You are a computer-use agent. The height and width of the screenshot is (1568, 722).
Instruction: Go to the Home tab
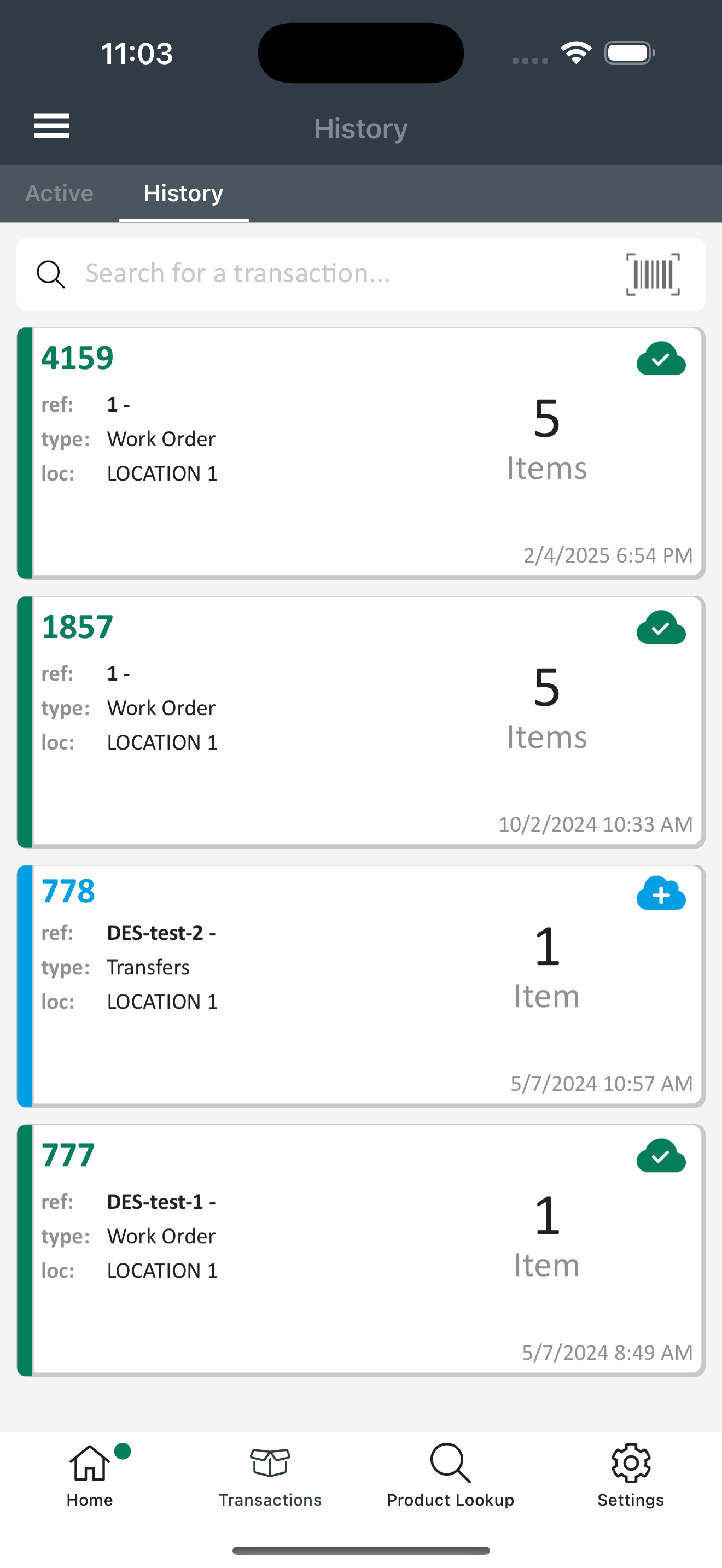(x=90, y=1476)
